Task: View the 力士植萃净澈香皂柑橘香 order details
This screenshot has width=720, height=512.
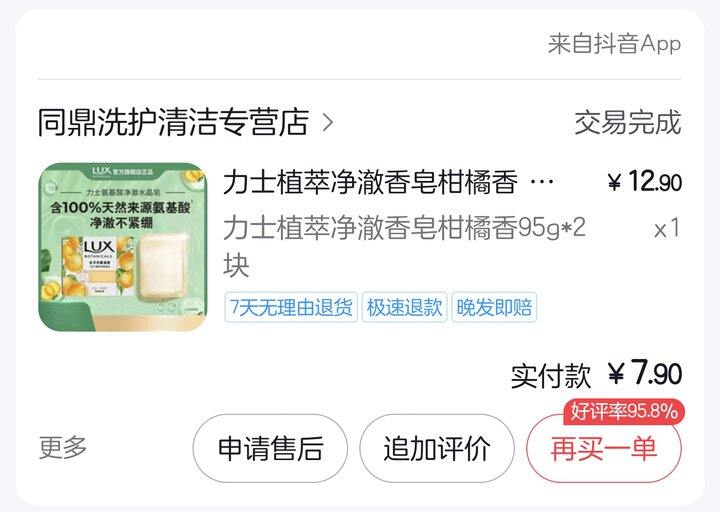Action: pyautogui.click(x=388, y=182)
